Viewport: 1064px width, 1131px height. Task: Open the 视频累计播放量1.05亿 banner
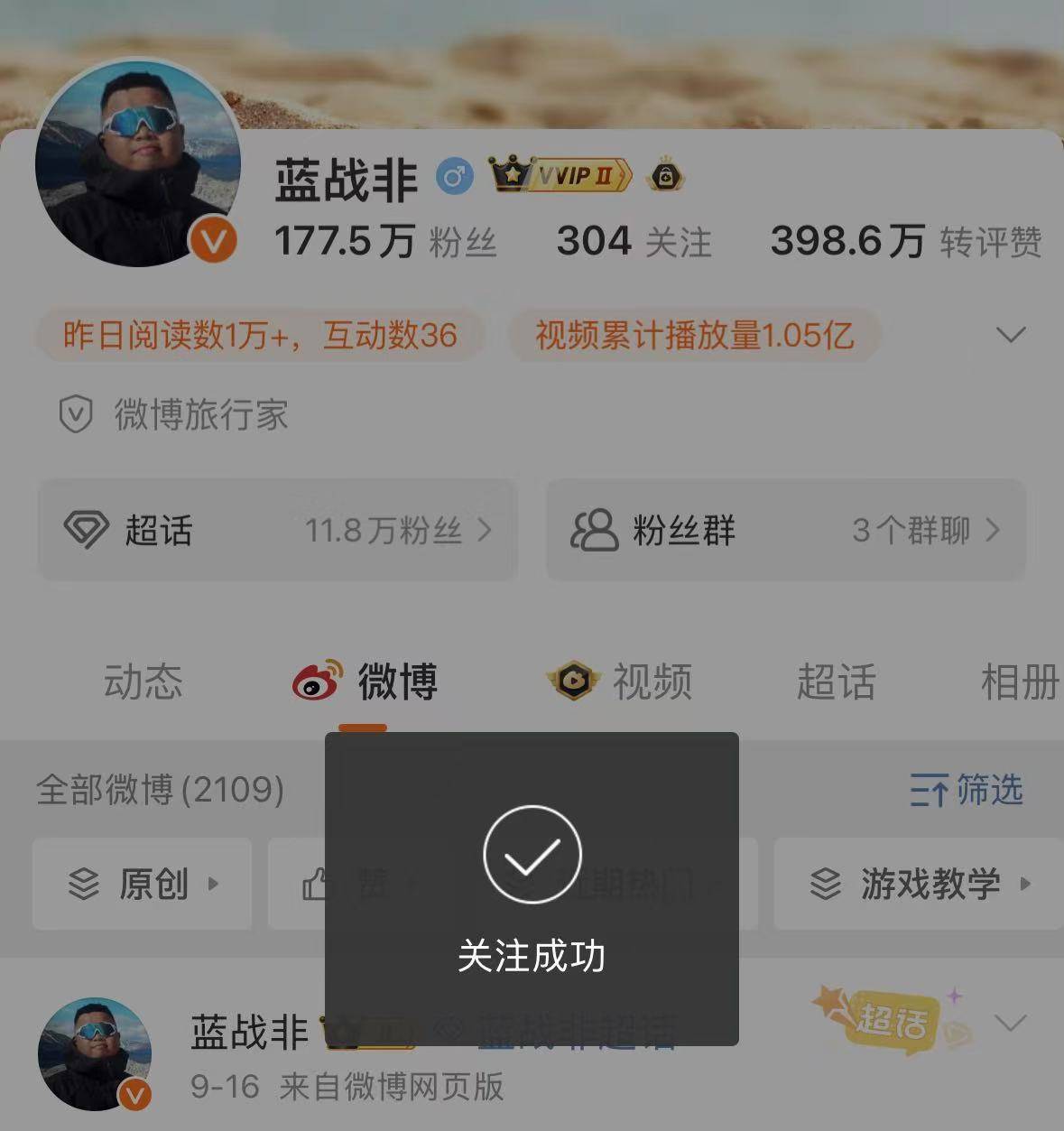point(697,335)
